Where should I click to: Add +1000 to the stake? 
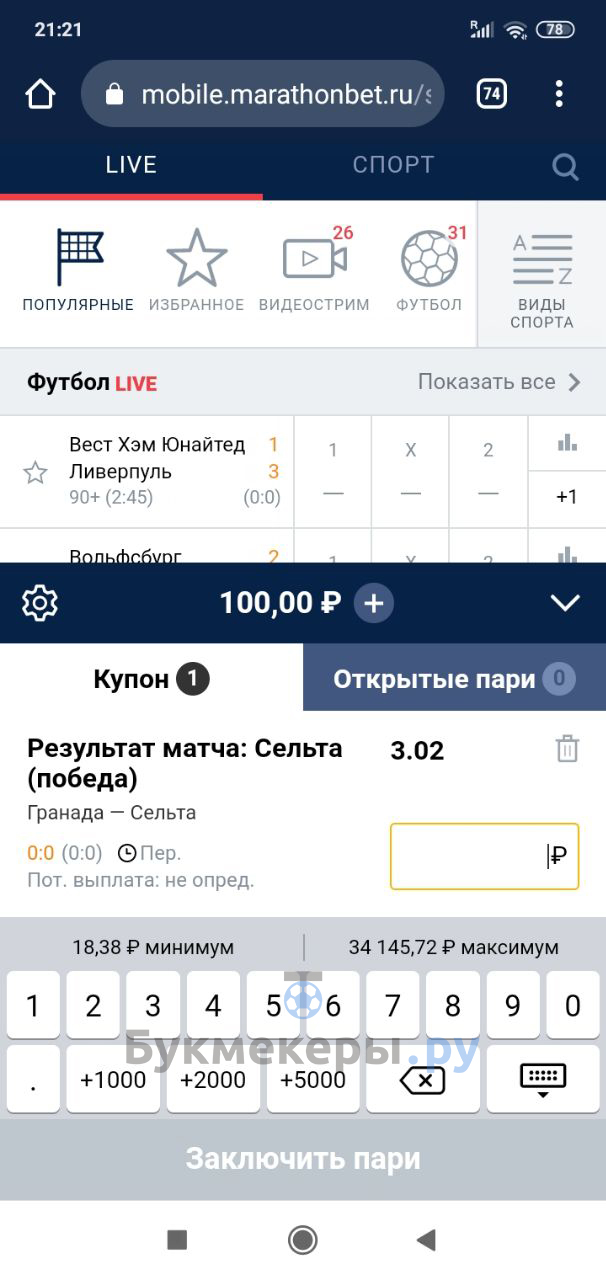(113, 1080)
